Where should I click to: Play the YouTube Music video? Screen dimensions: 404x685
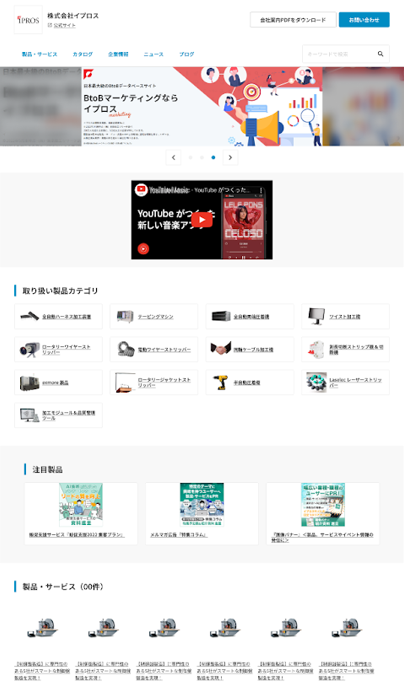(x=201, y=220)
